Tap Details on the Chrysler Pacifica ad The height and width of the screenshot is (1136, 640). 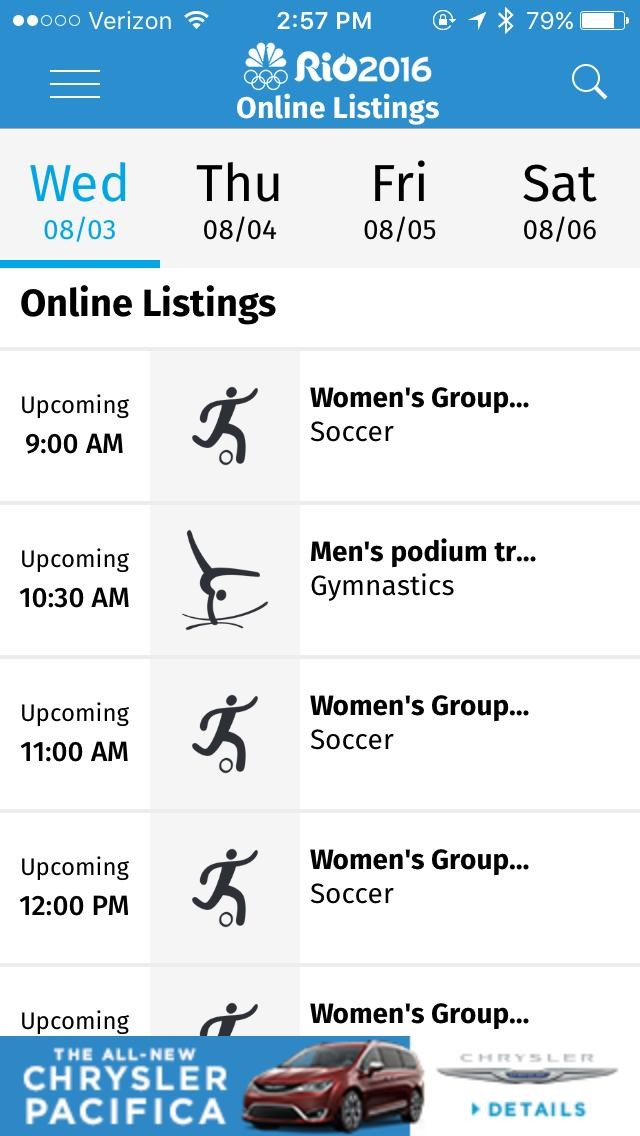(x=529, y=1109)
